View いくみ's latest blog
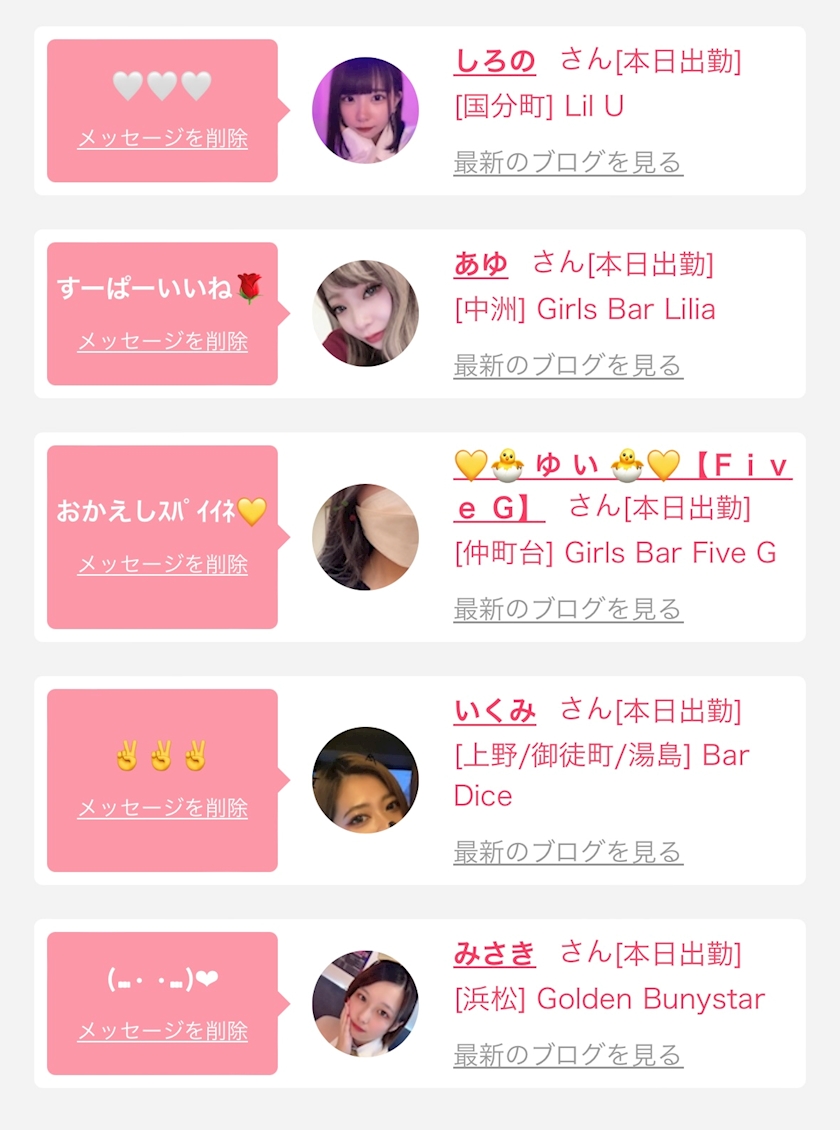Viewport: 840px width, 1130px height. 568,853
